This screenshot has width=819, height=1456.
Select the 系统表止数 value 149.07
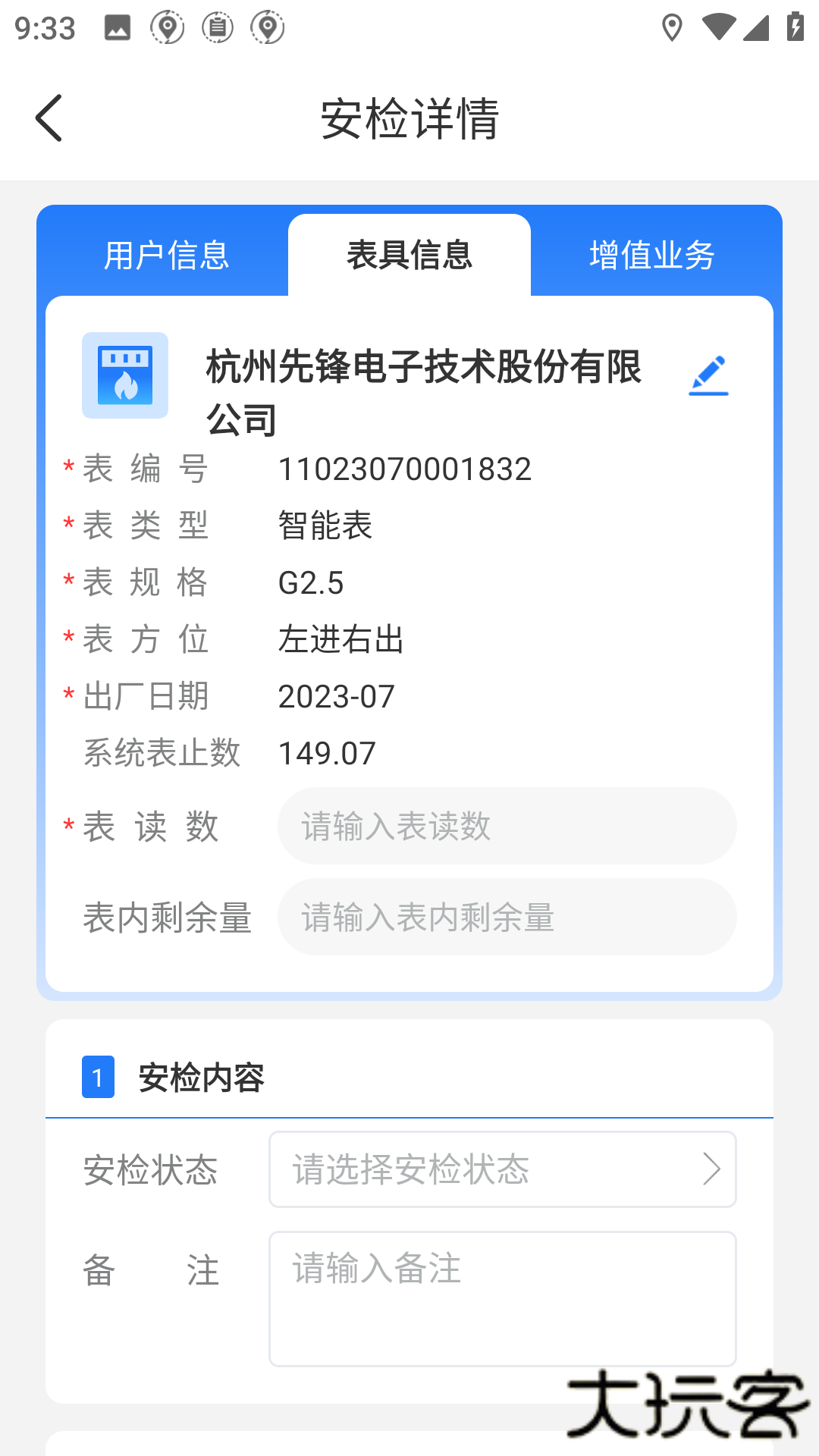click(x=326, y=752)
